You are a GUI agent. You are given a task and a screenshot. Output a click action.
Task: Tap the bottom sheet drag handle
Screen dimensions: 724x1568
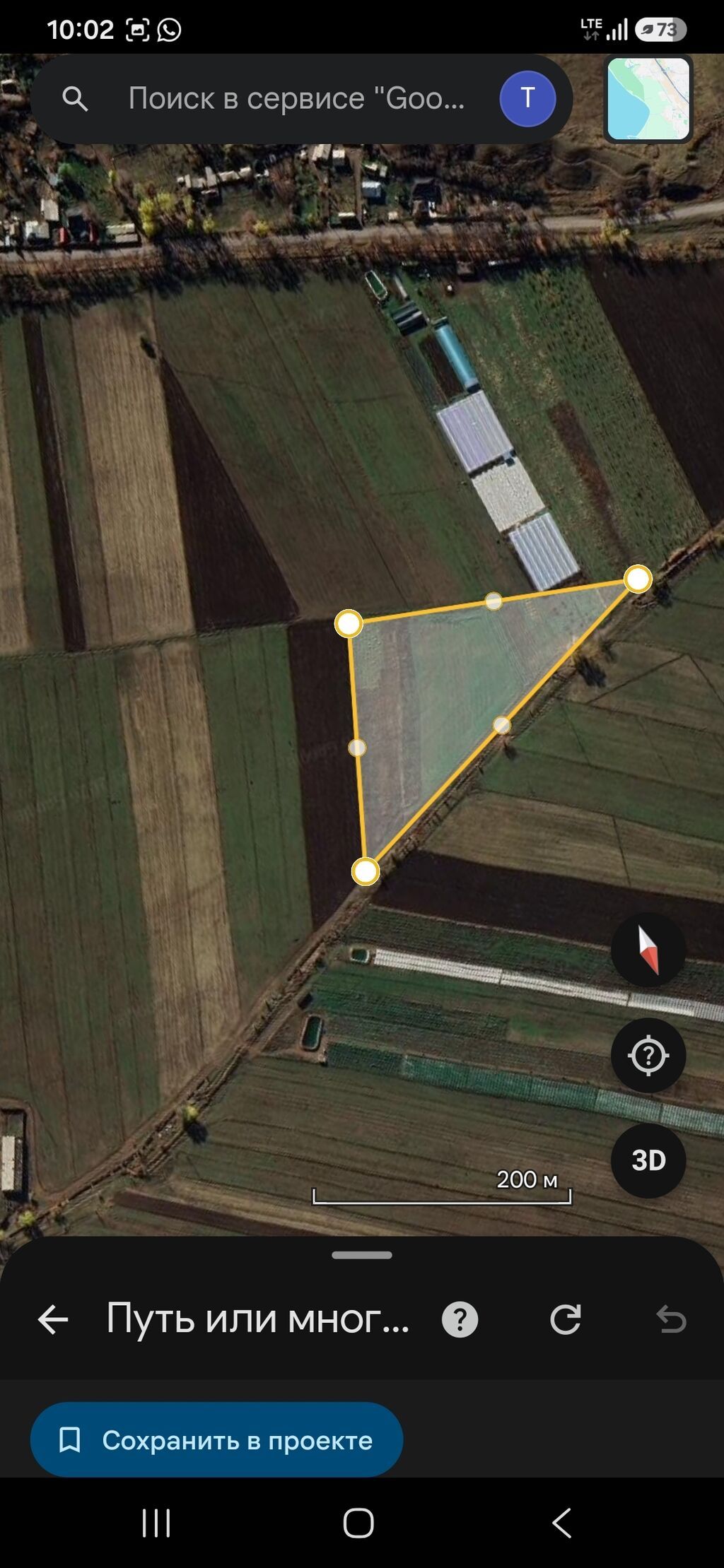[x=362, y=1255]
